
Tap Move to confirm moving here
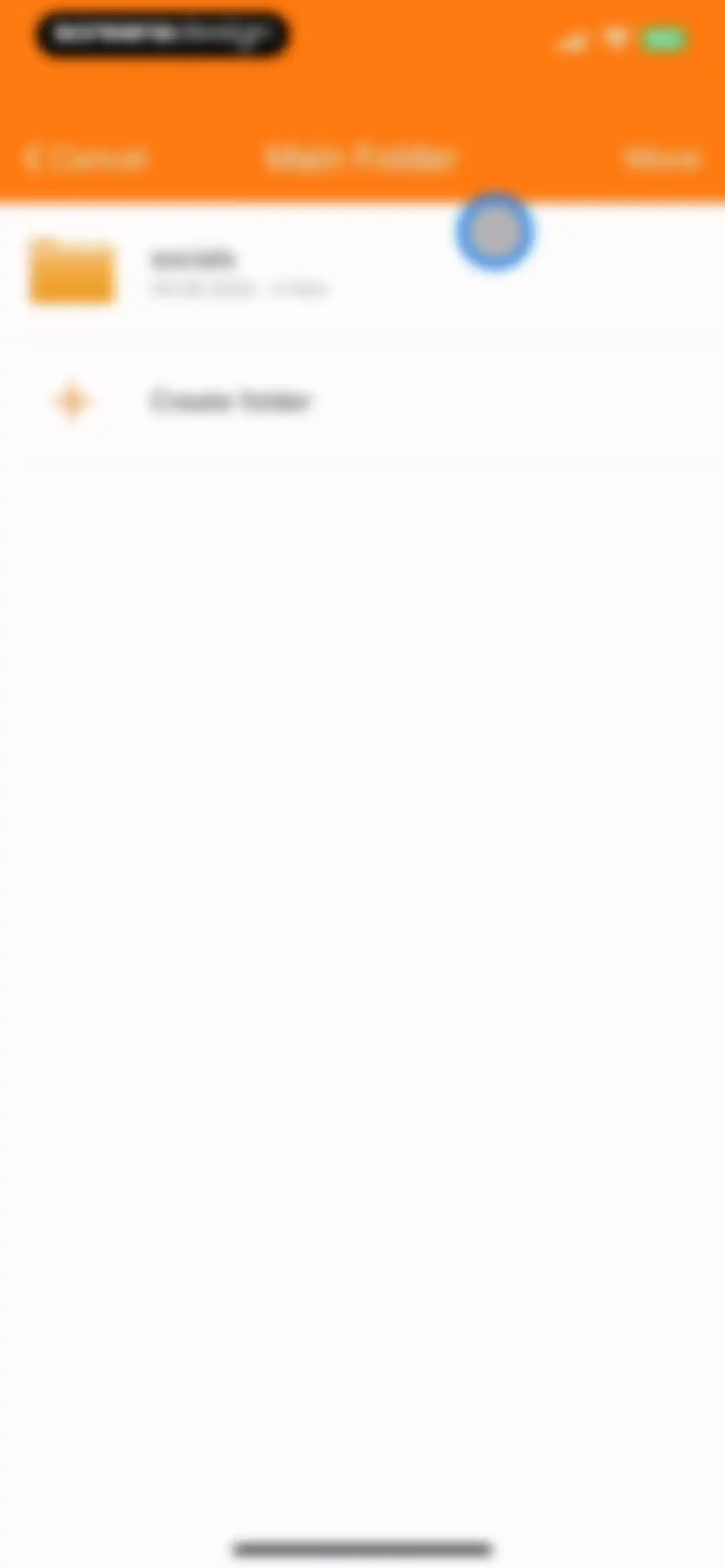coord(661,158)
